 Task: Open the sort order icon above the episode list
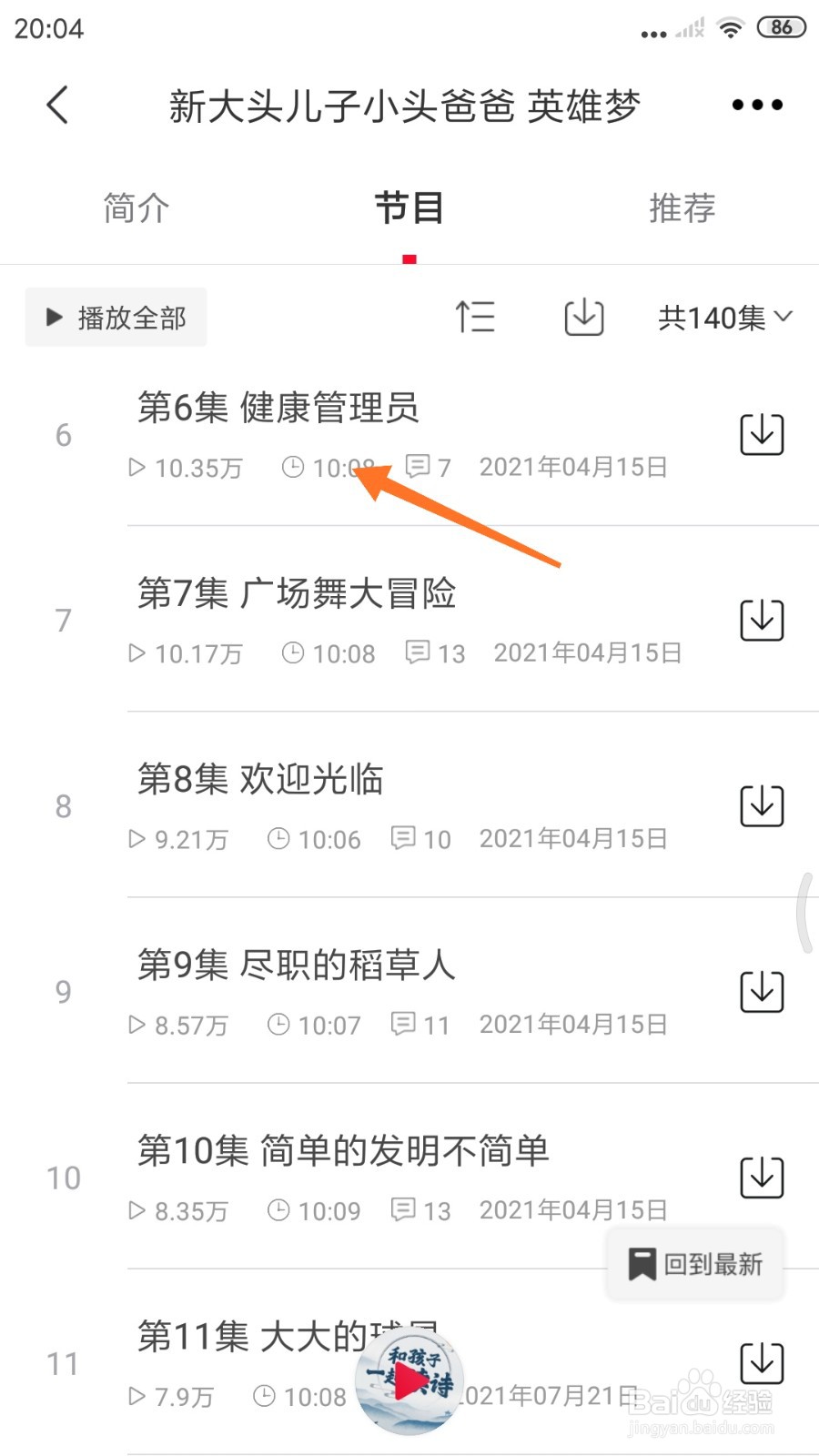coord(475,318)
